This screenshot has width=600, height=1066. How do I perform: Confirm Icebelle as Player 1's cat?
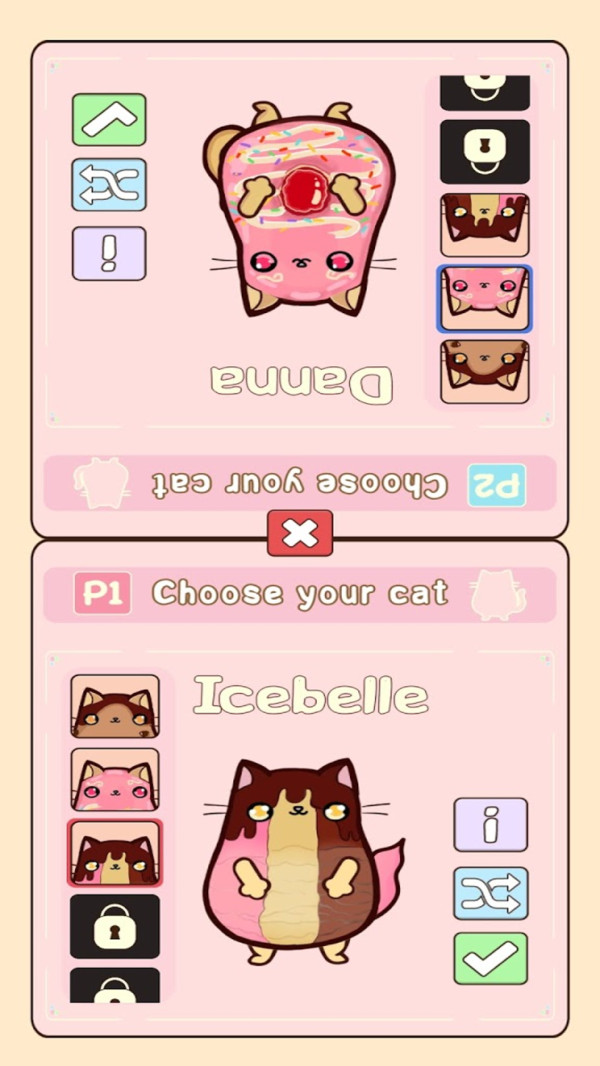point(490,958)
